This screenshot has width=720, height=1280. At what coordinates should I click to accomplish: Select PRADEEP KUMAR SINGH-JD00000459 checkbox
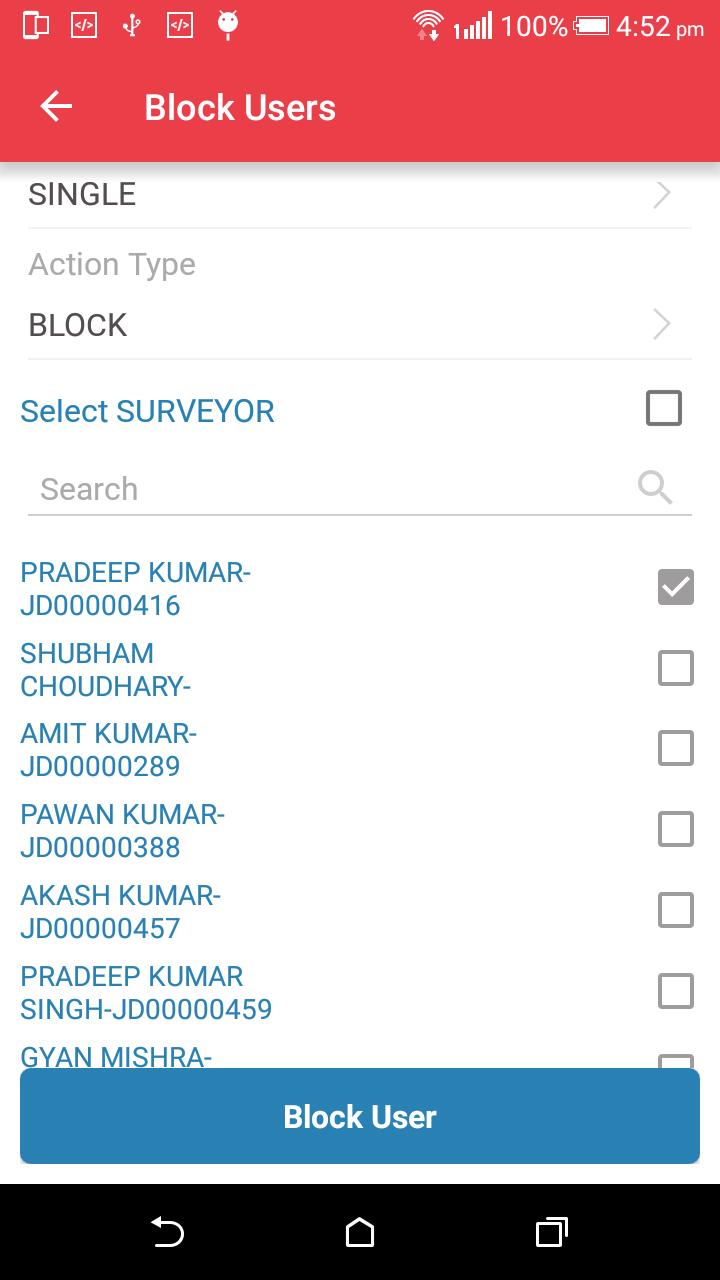(676, 991)
